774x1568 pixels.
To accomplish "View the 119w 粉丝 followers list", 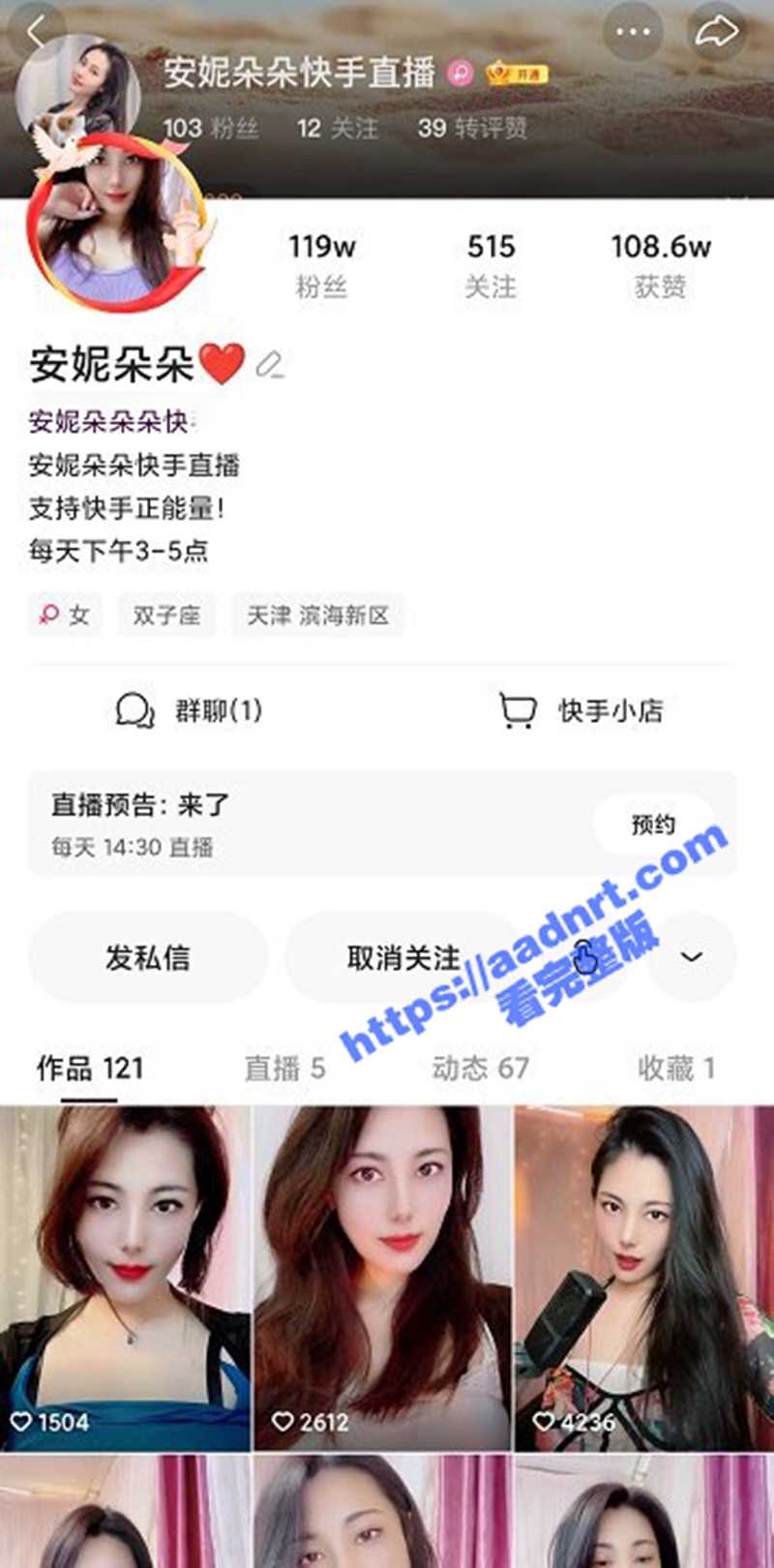I will point(321,264).
